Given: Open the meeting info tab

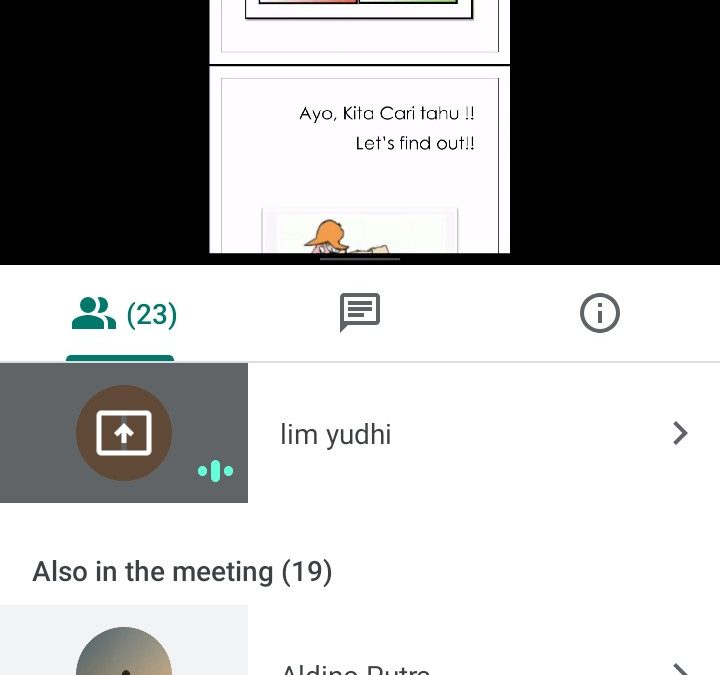Looking at the screenshot, I should pos(599,314).
